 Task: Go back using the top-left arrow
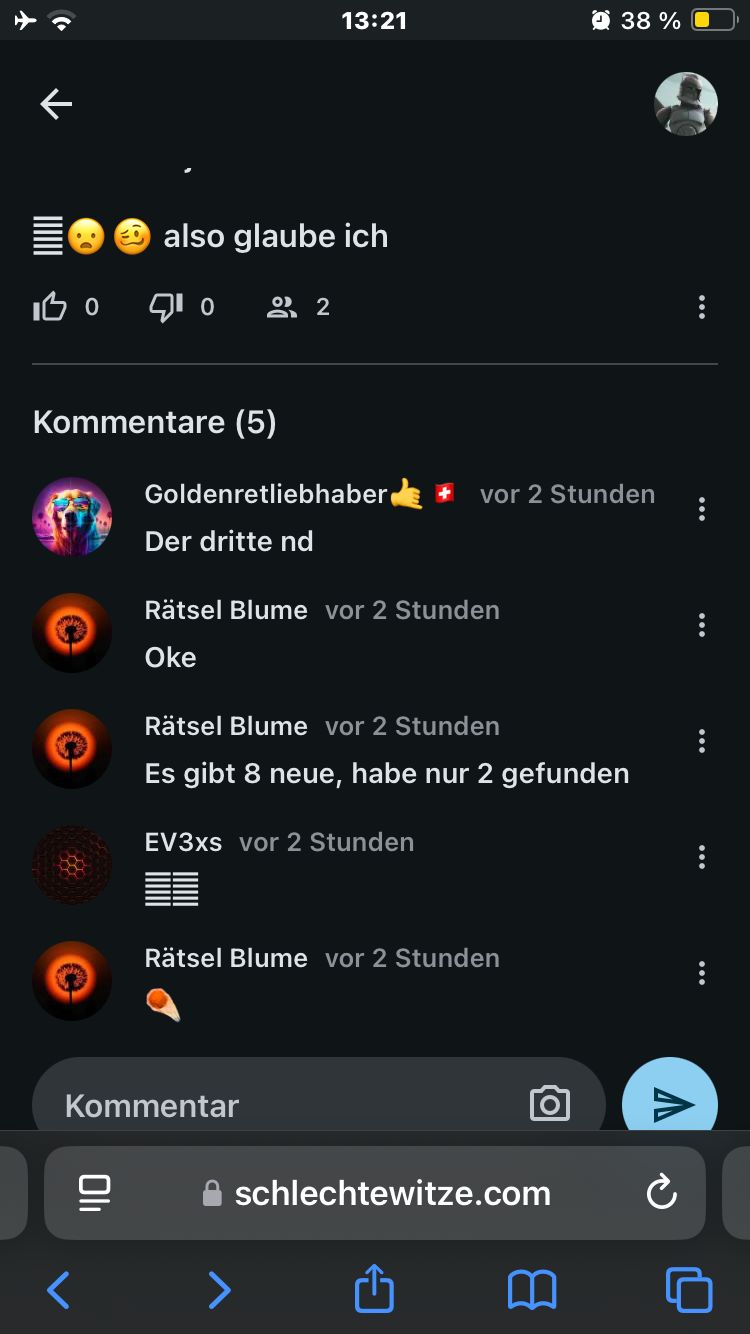click(56, 104)
